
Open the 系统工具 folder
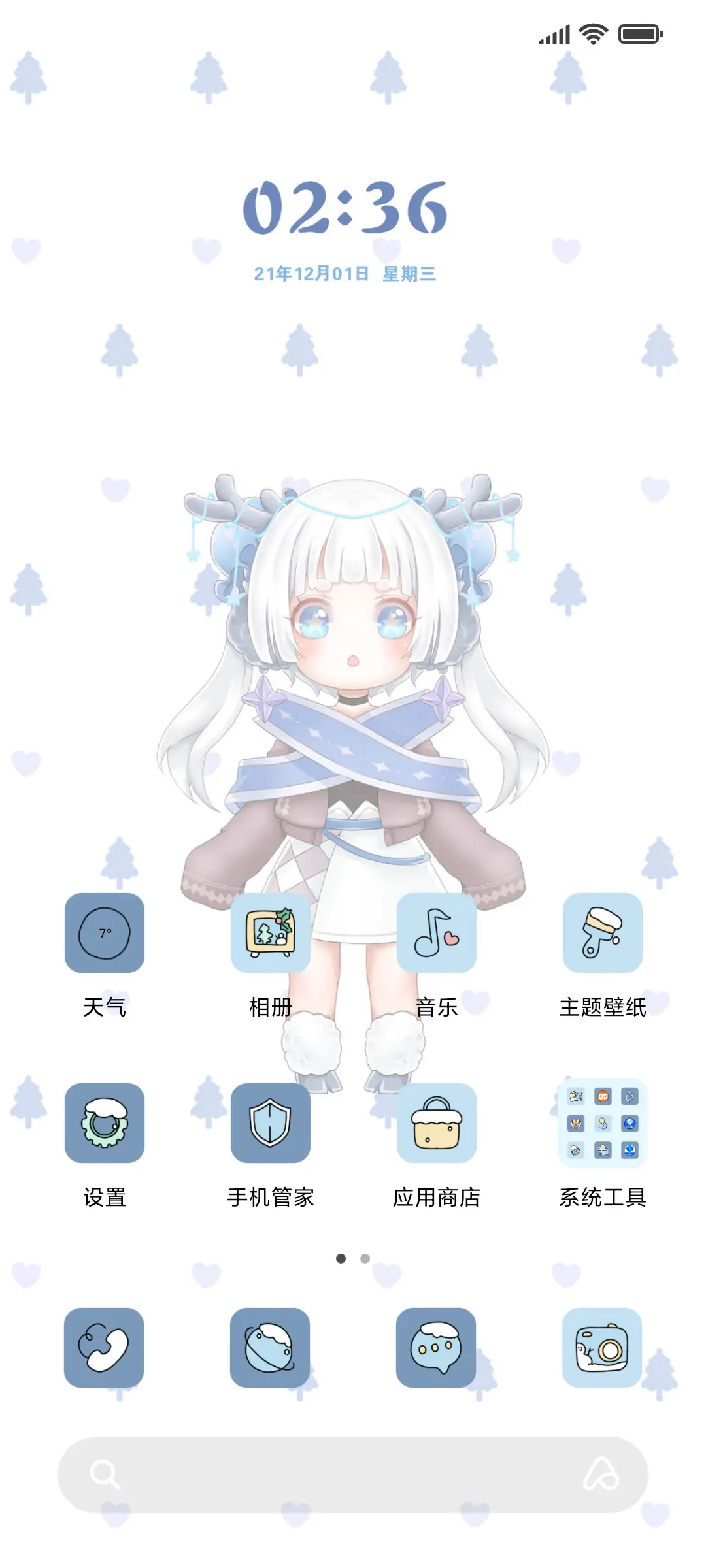click(x=603, y=1123)
